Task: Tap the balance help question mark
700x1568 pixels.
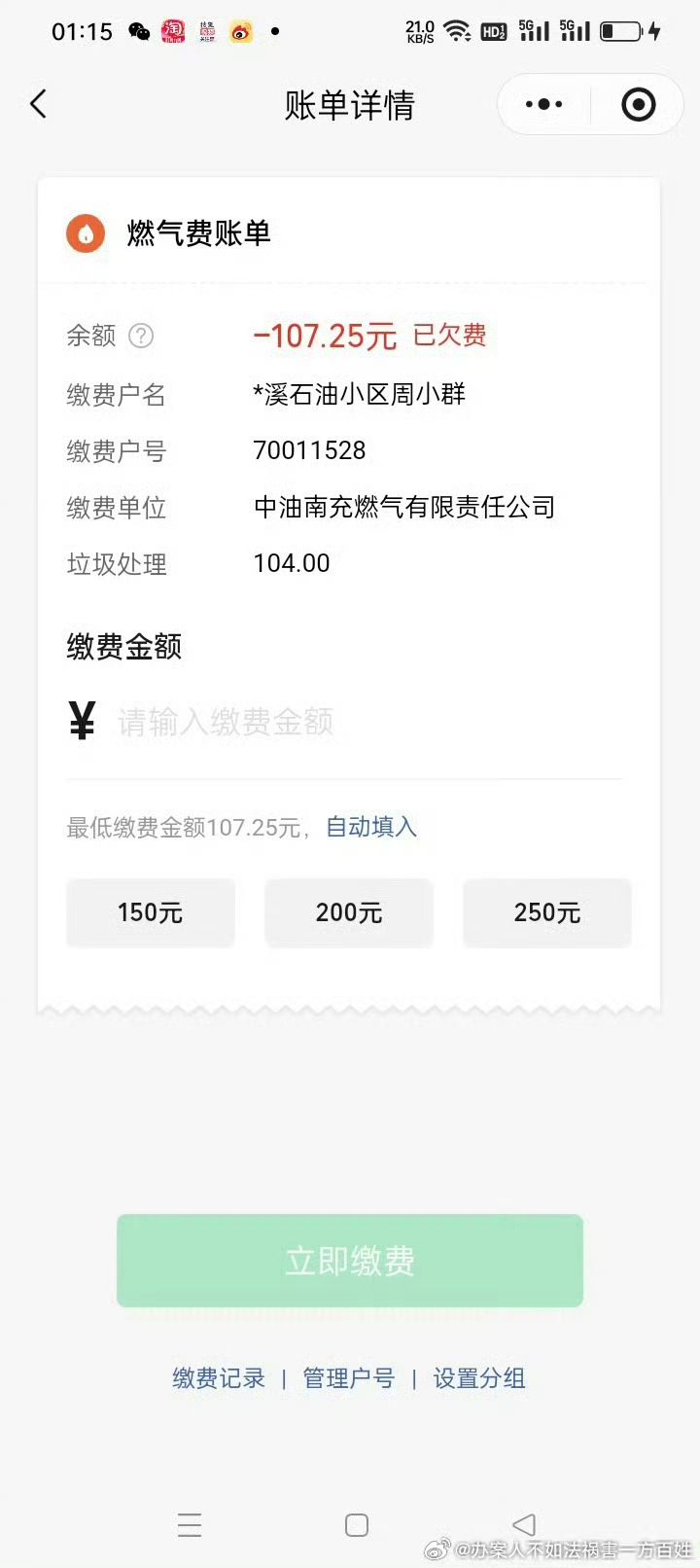Action: click(141, 336)
